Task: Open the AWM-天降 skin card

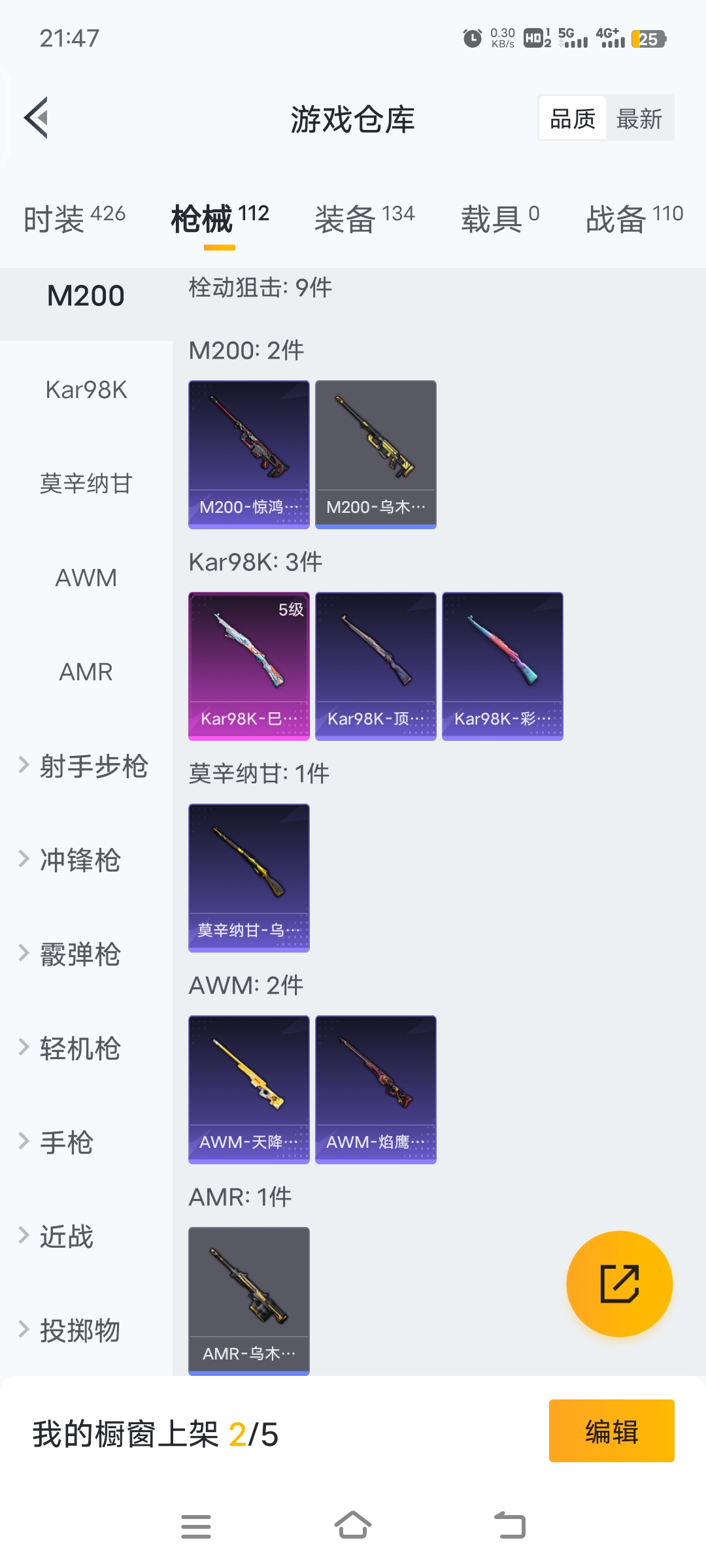Action: [x=248, y=1089]
